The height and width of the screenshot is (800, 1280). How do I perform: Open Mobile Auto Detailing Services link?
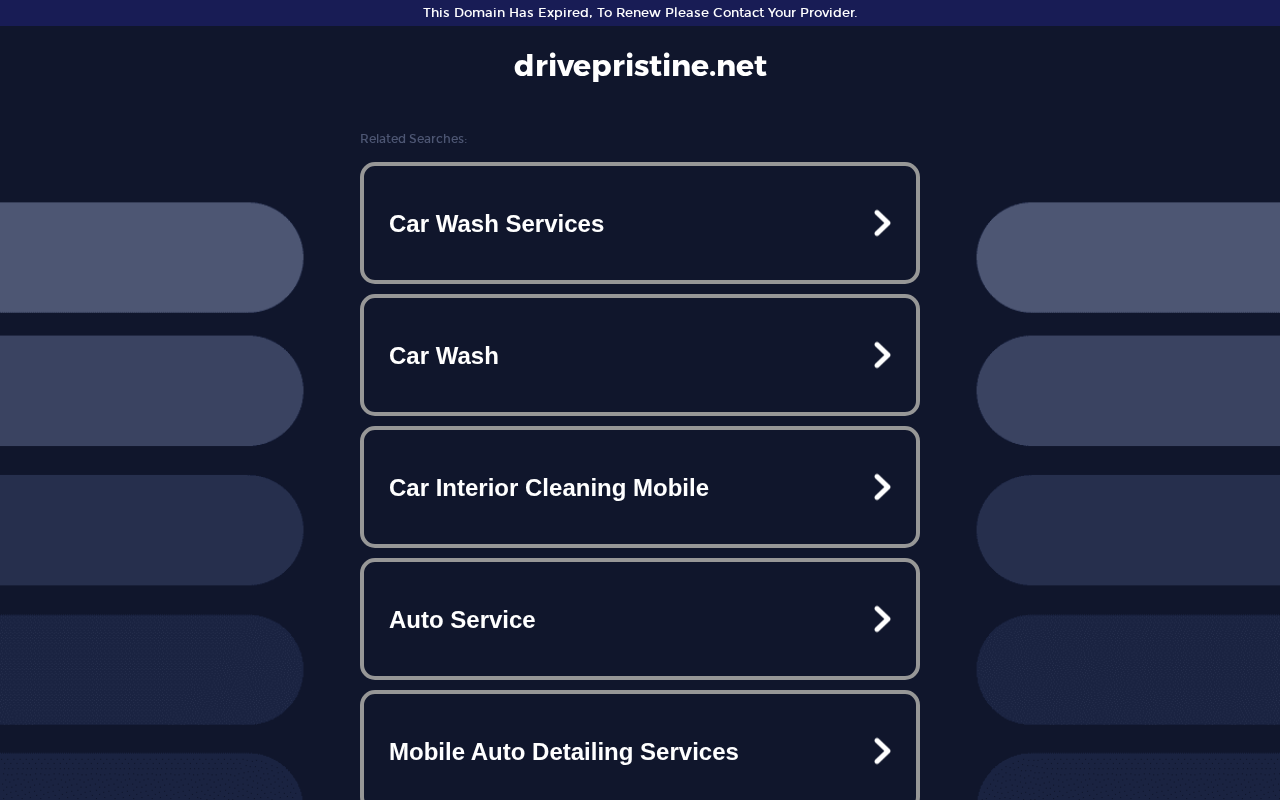coord(640,745)
